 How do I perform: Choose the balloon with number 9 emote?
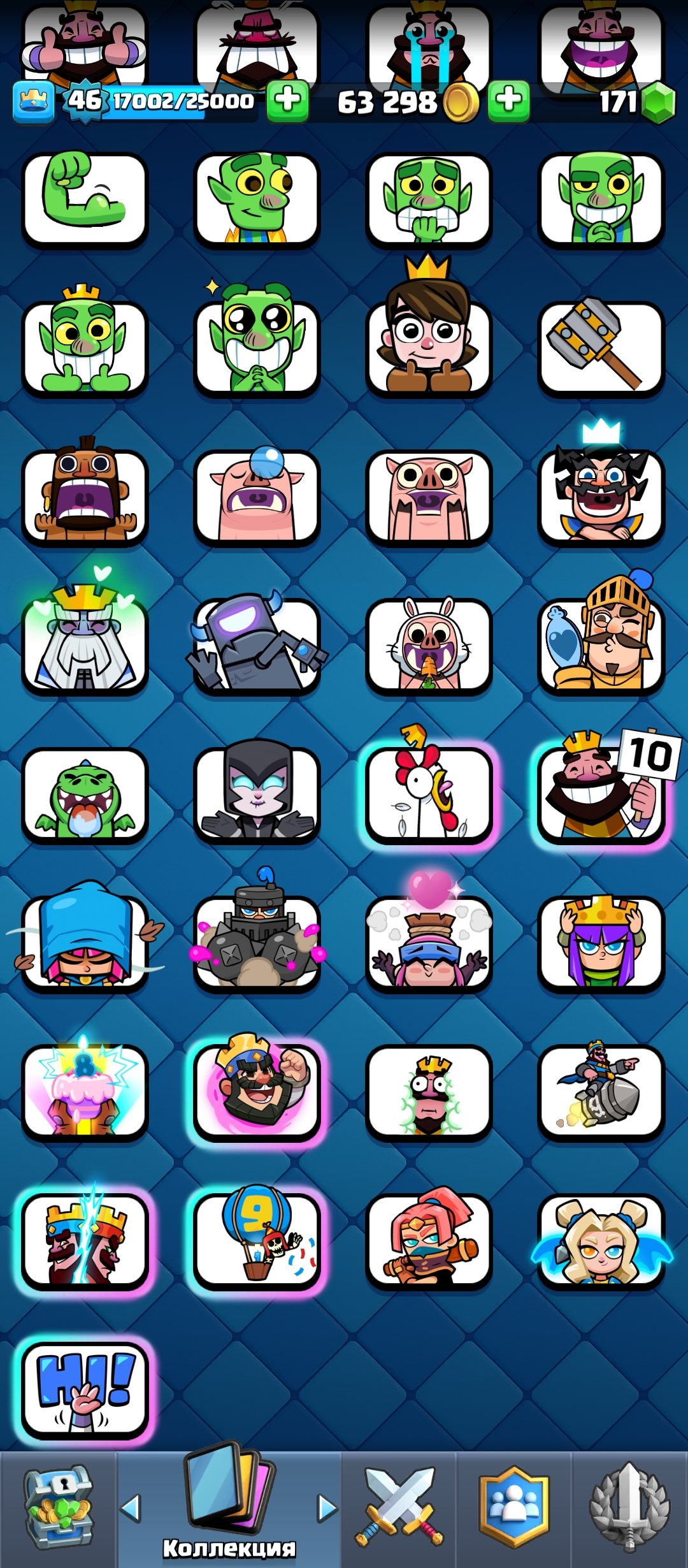tap(257, 1240)
